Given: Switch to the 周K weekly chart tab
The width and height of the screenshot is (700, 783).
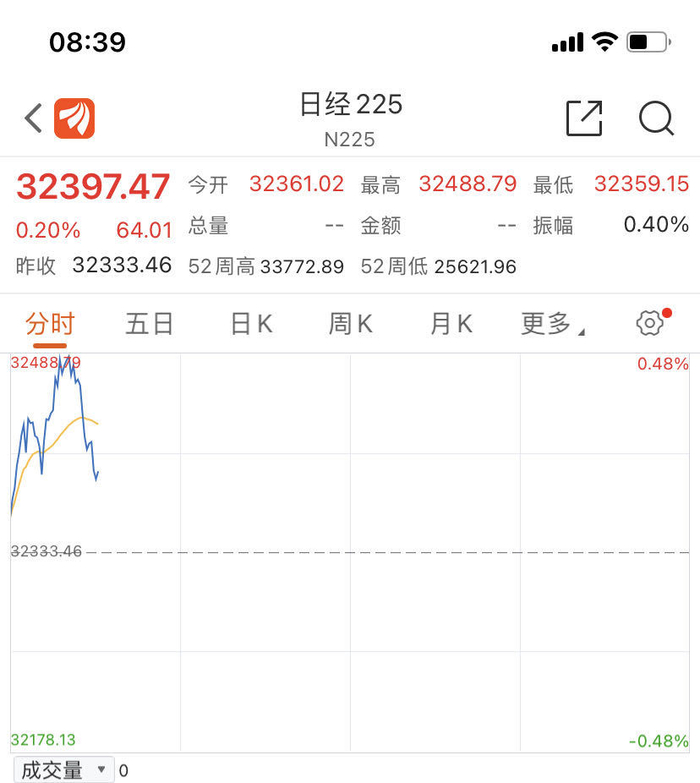Looking at the screenshot, I should [x=350, y=324].
